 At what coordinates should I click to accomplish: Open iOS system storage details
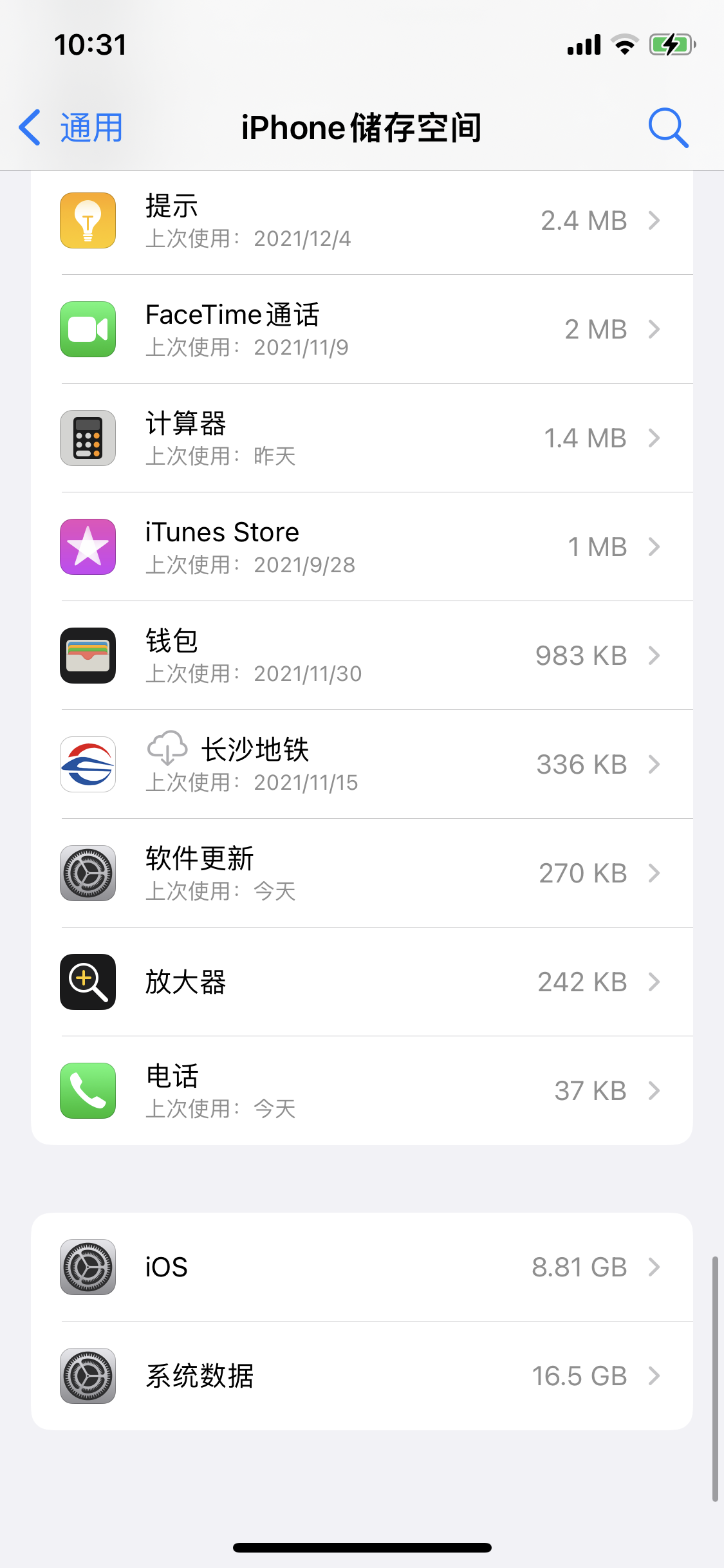tap(362, 1267)
